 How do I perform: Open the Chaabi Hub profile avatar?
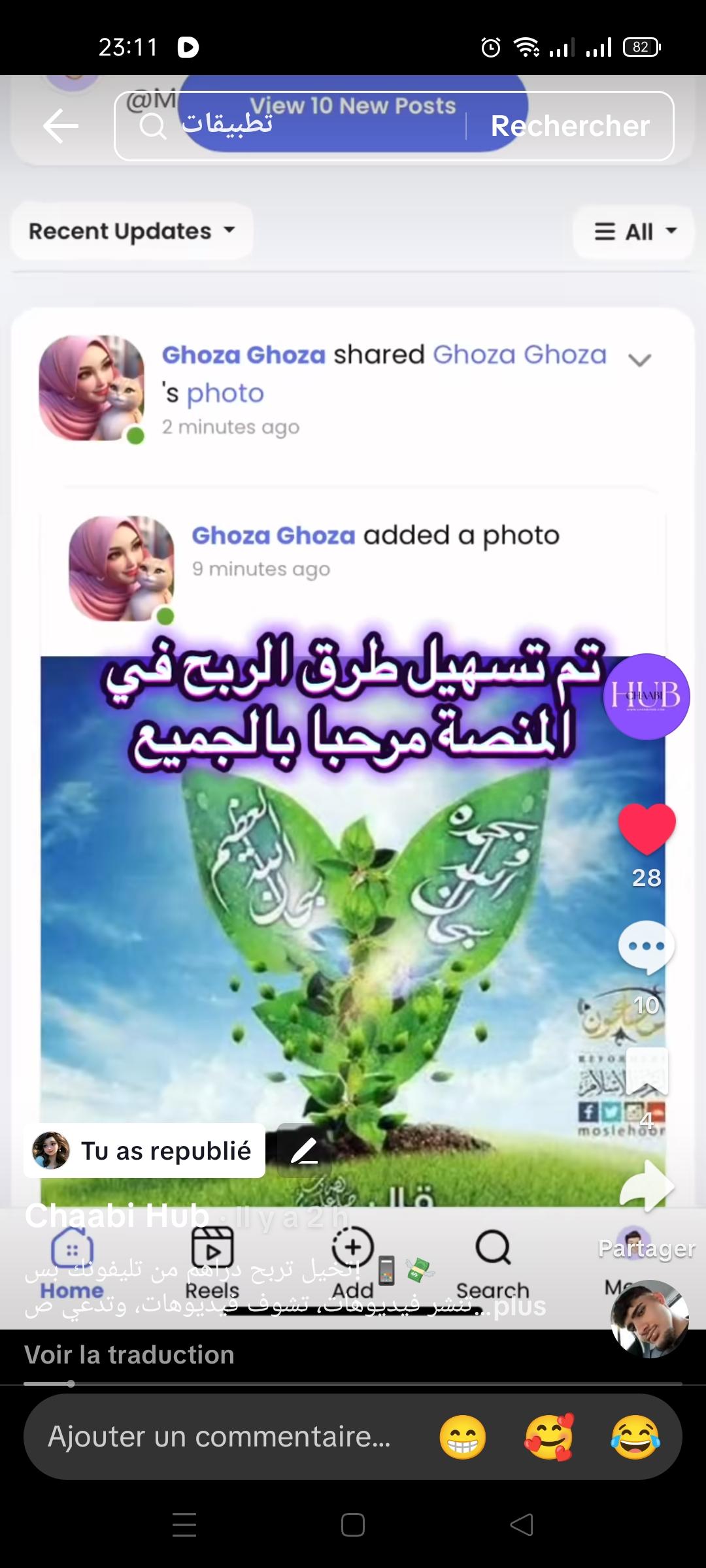coord(646,696)
